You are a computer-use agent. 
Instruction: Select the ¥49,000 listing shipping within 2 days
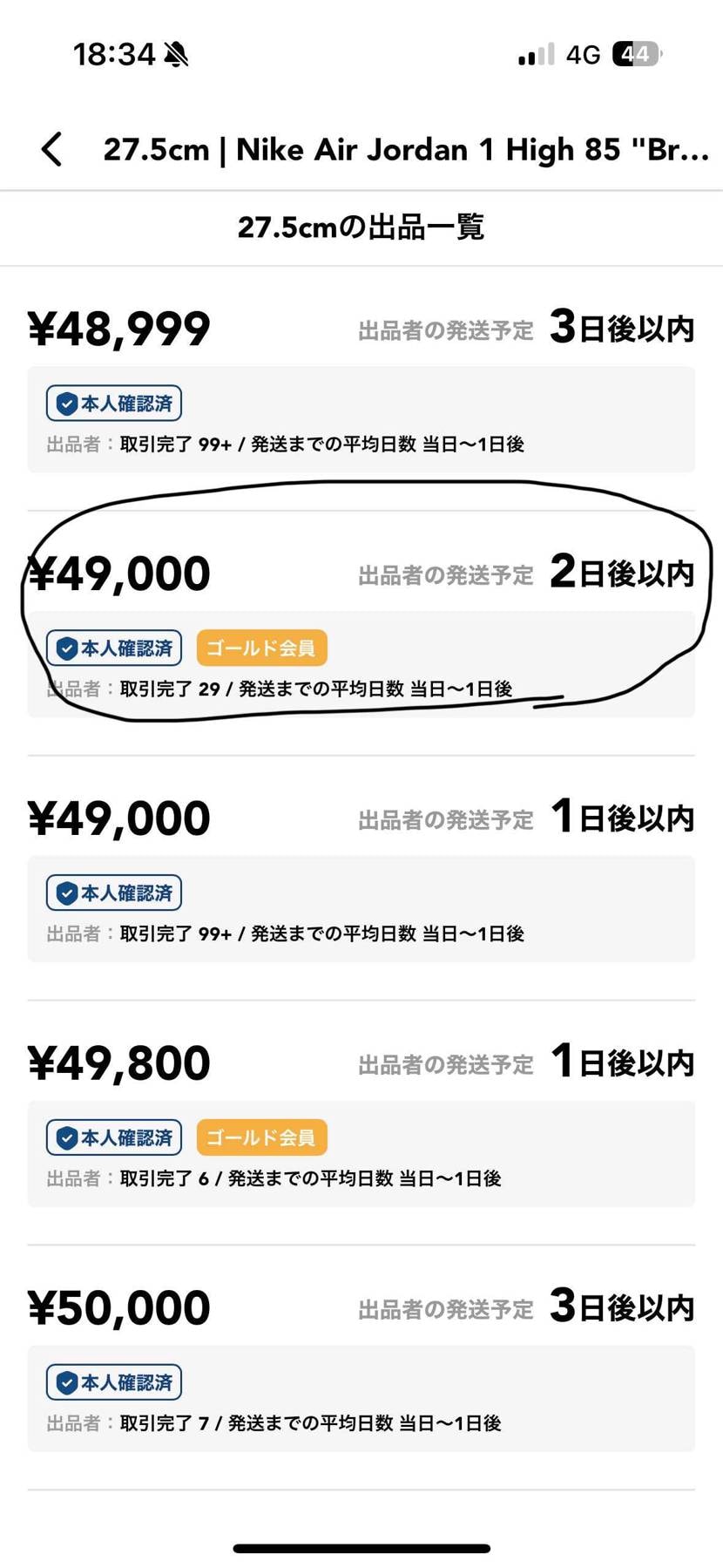pyautogui.click(x=361, y=629)
